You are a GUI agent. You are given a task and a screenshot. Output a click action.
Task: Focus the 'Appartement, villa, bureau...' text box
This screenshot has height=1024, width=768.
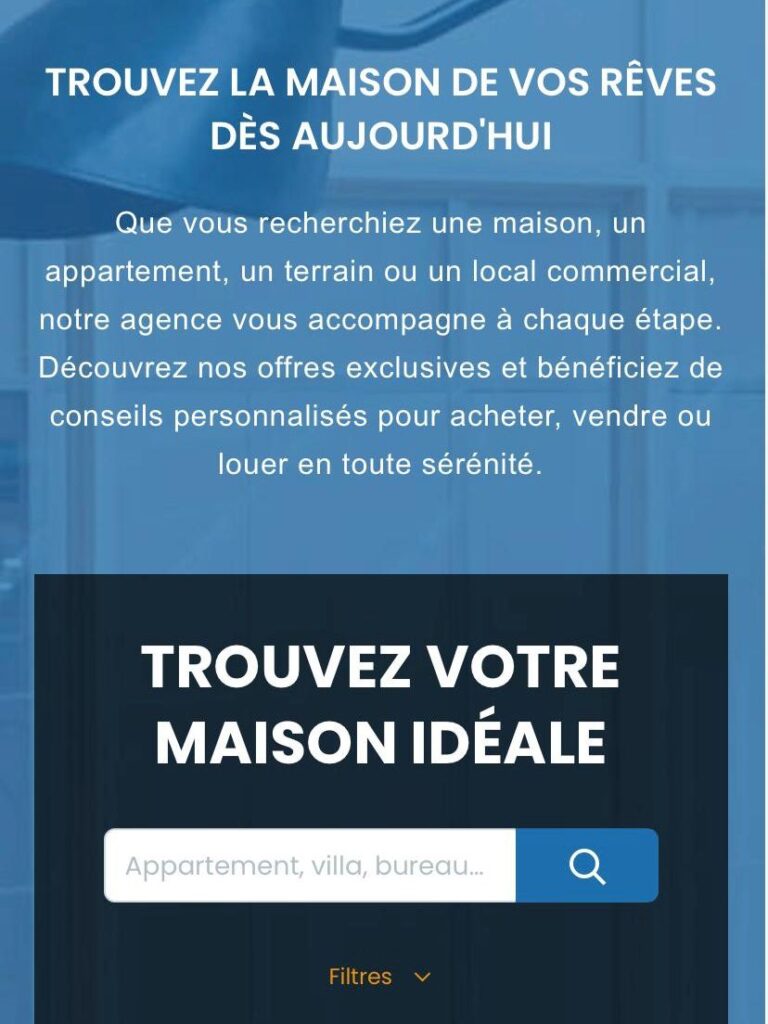310,867
